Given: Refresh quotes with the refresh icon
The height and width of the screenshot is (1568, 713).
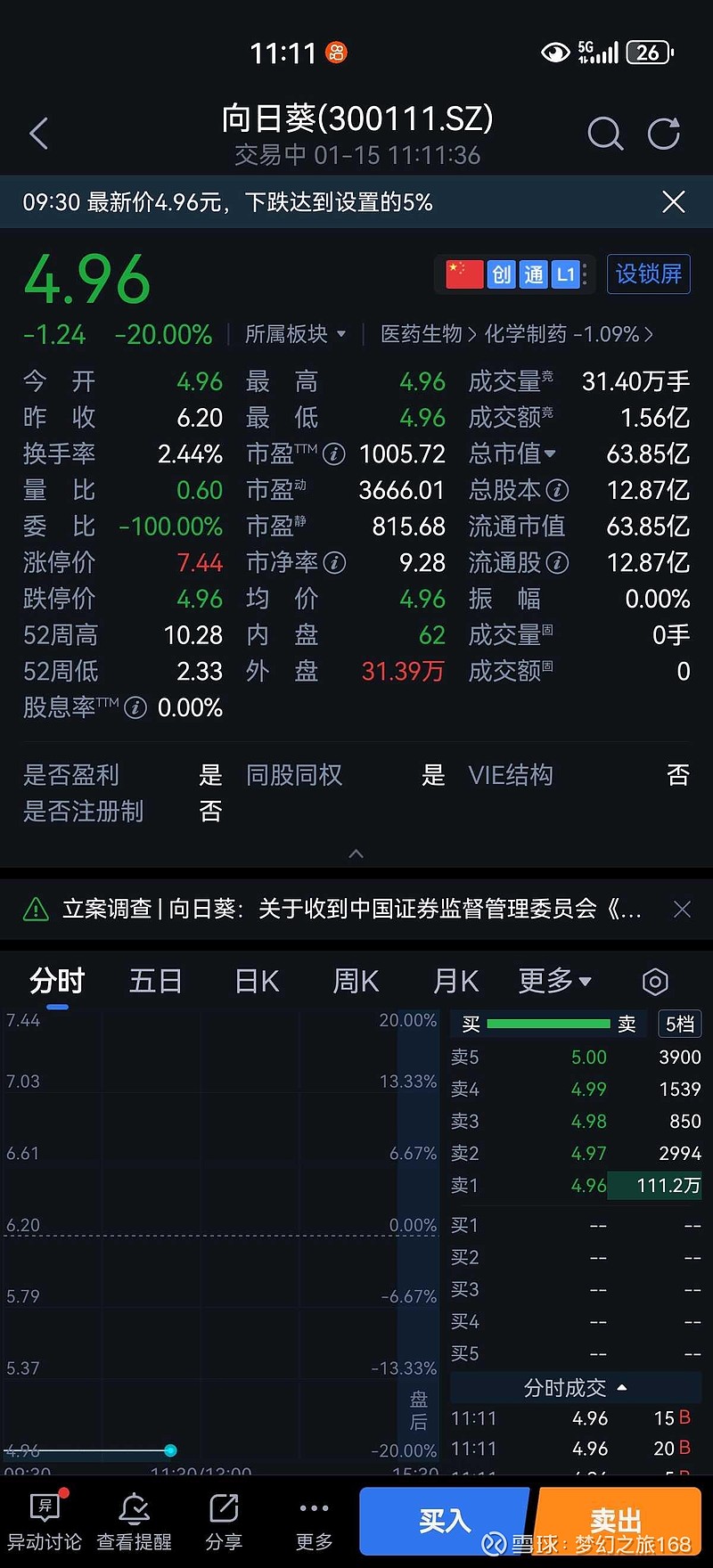Looking at the screenshot, I should [663, 132].
